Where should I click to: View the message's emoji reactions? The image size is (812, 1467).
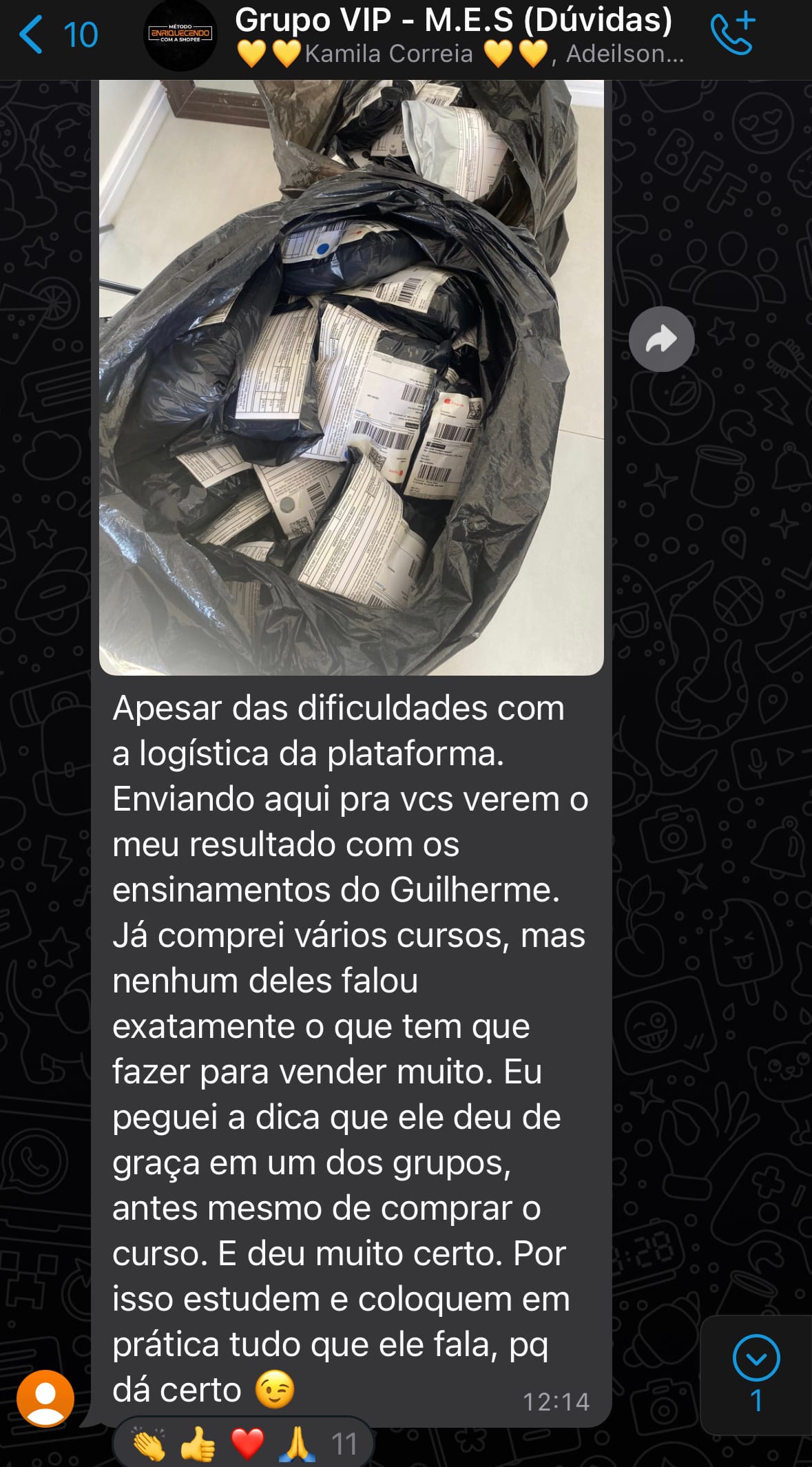(x=243, y=1443)
